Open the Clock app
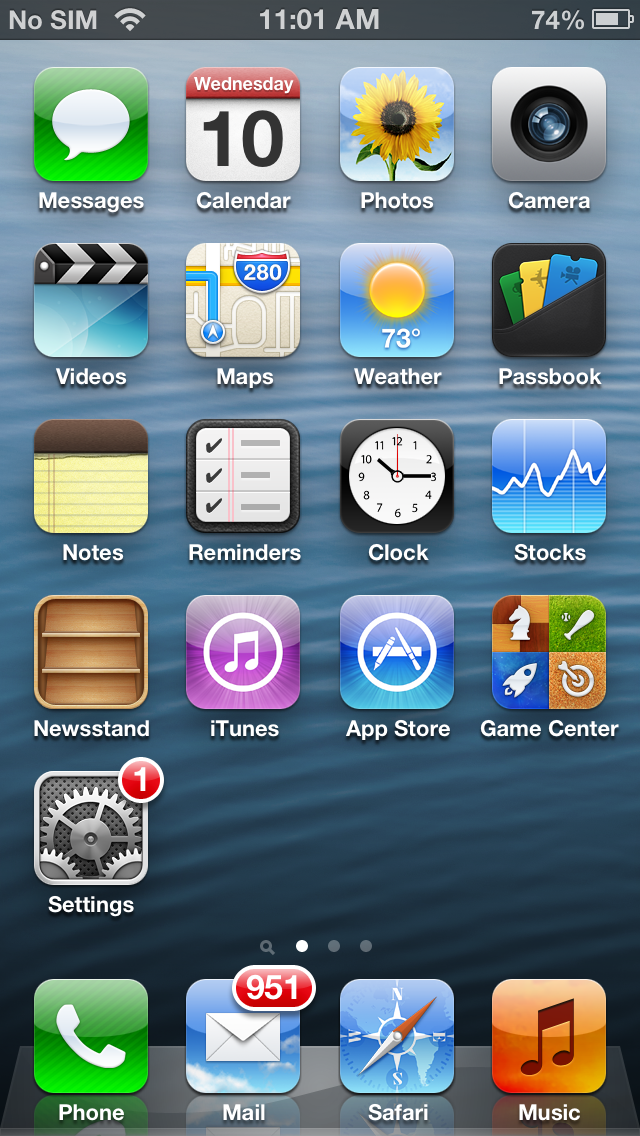Image resolution: width=640 pixels, height=1136 pixels. click(x=396, y=476)
